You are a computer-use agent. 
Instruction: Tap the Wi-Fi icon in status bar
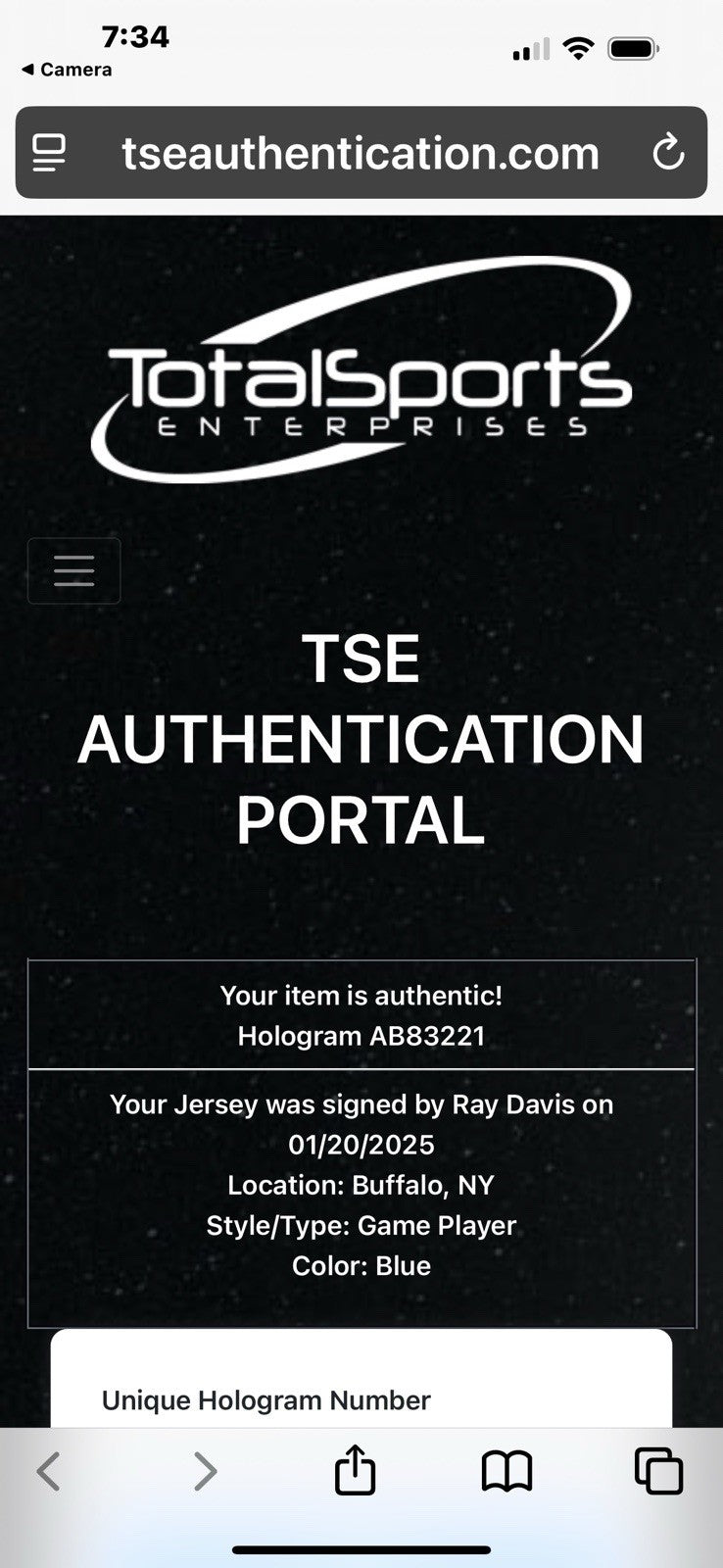click(x=580, y=47)
